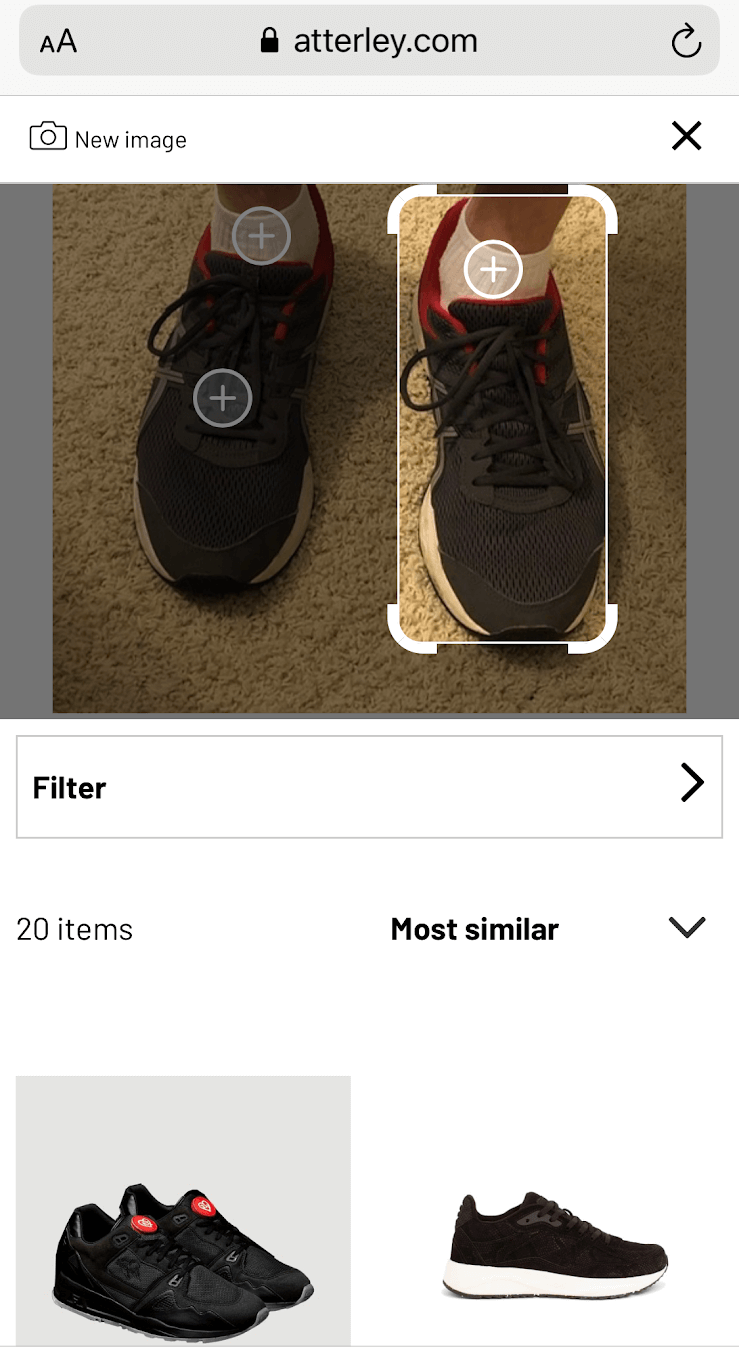
Task: Close the visual search panel
Action: point(686,136)
